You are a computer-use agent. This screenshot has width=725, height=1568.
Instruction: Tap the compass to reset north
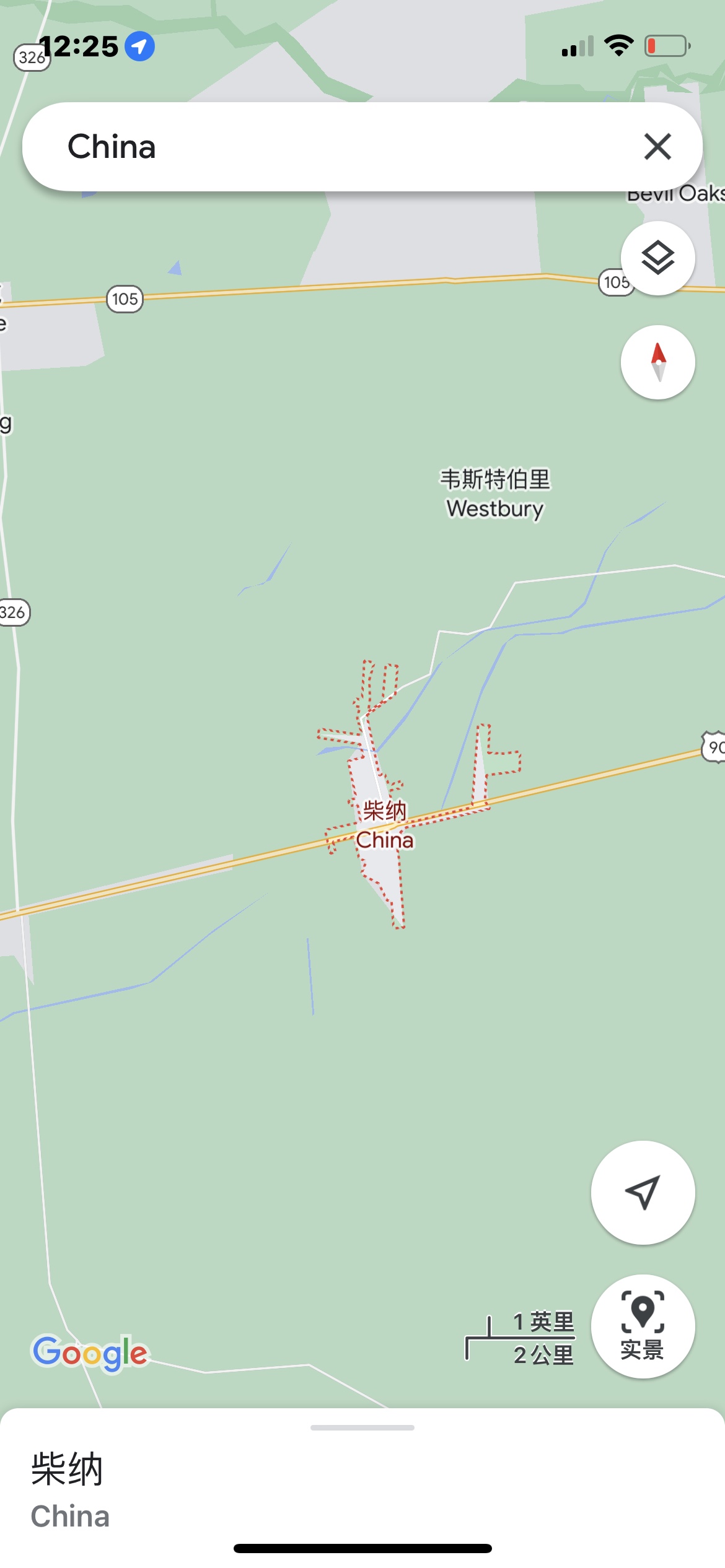[657, 362]
